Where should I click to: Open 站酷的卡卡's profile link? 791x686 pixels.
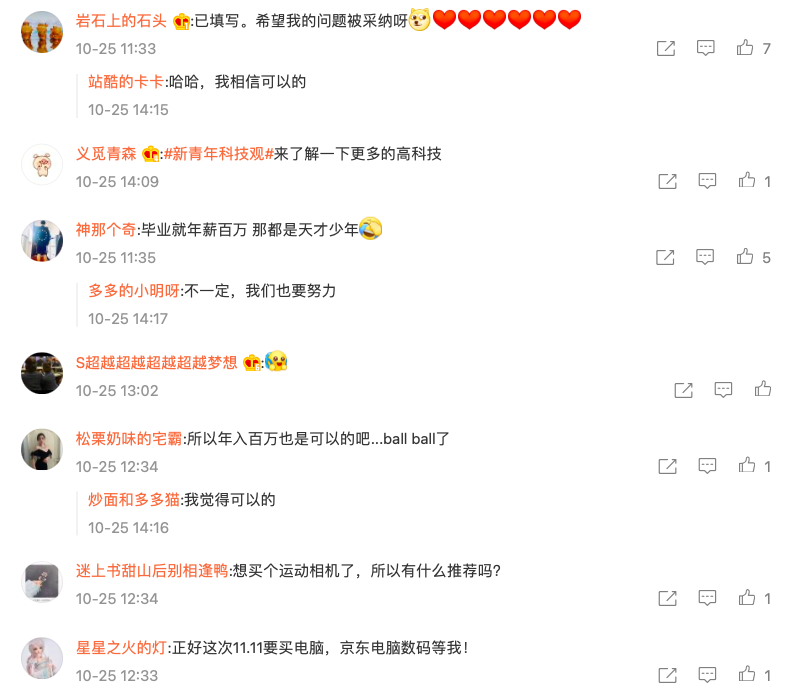click(x=125, y=82)
